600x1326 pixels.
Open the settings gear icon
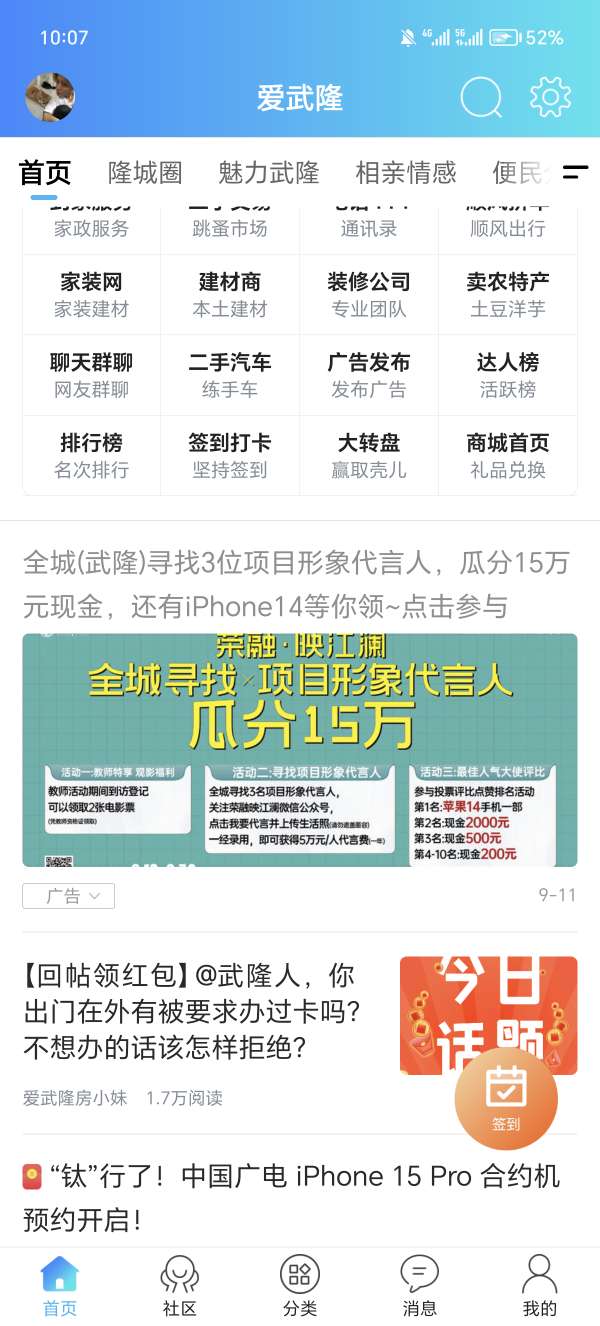point(550,97)
